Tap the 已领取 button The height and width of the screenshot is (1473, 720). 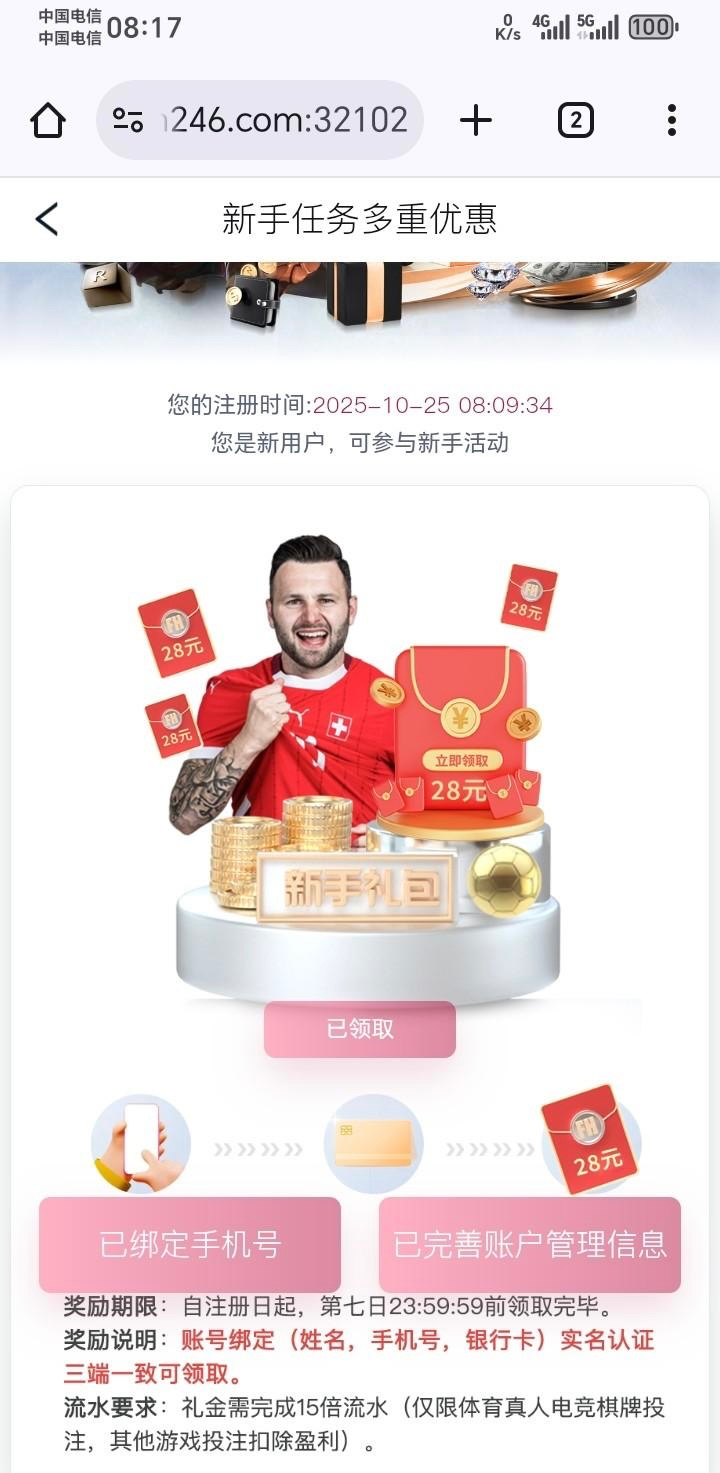(x=360, y=1029)
